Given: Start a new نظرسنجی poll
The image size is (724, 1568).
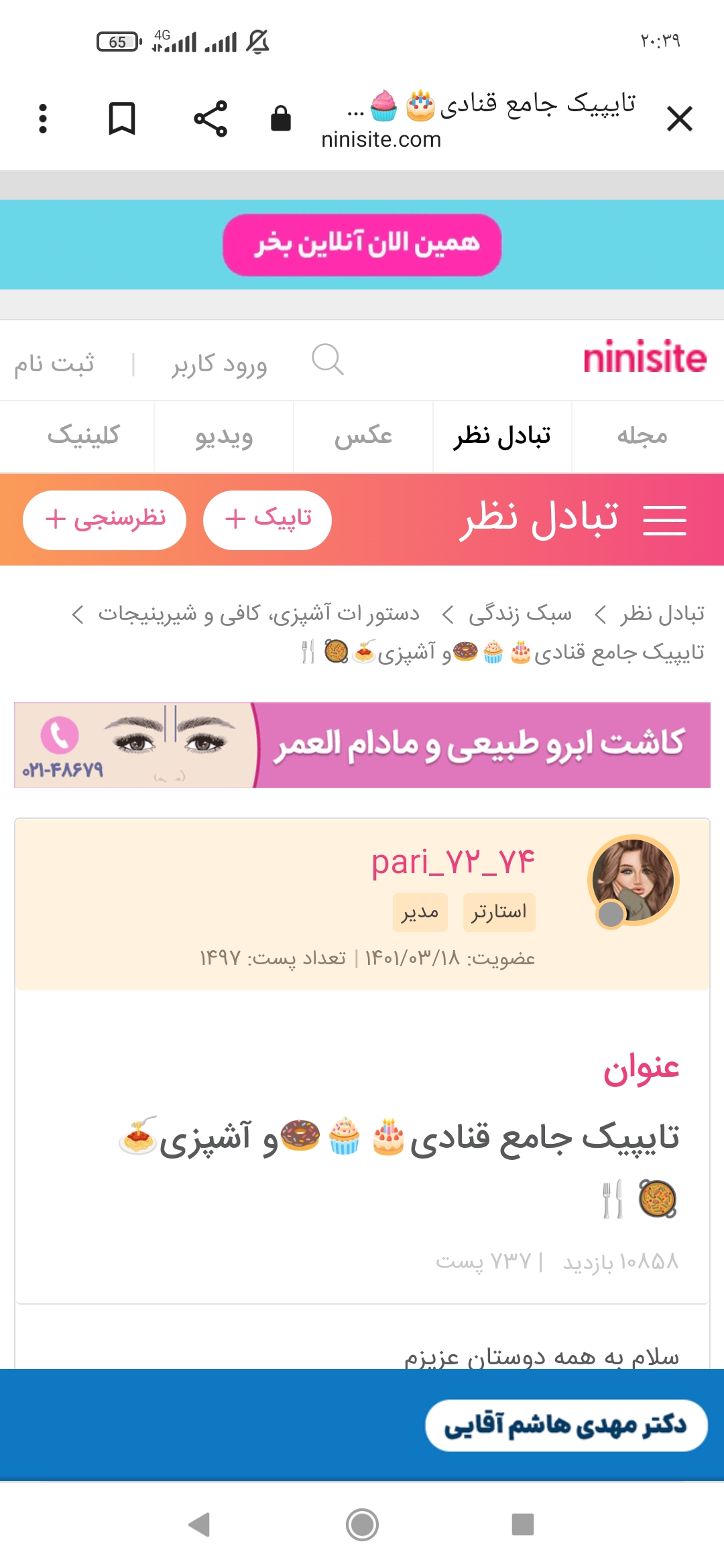Looking at the screenshot, I should (105, 520).
